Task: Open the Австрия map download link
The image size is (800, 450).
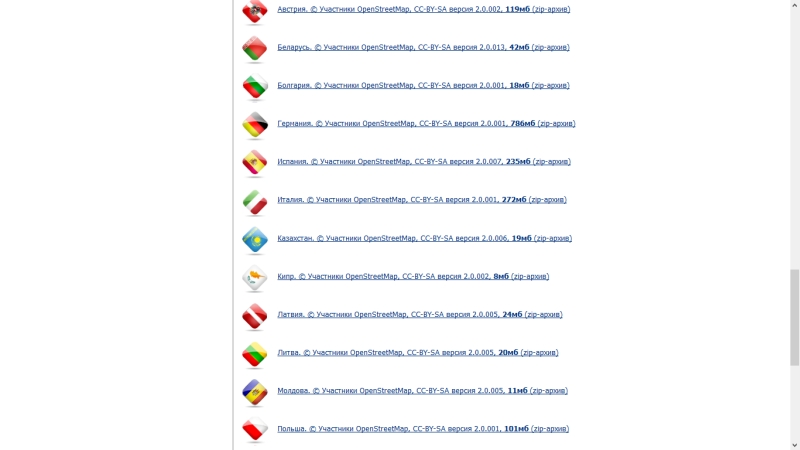Action: (x=424, y=9)
